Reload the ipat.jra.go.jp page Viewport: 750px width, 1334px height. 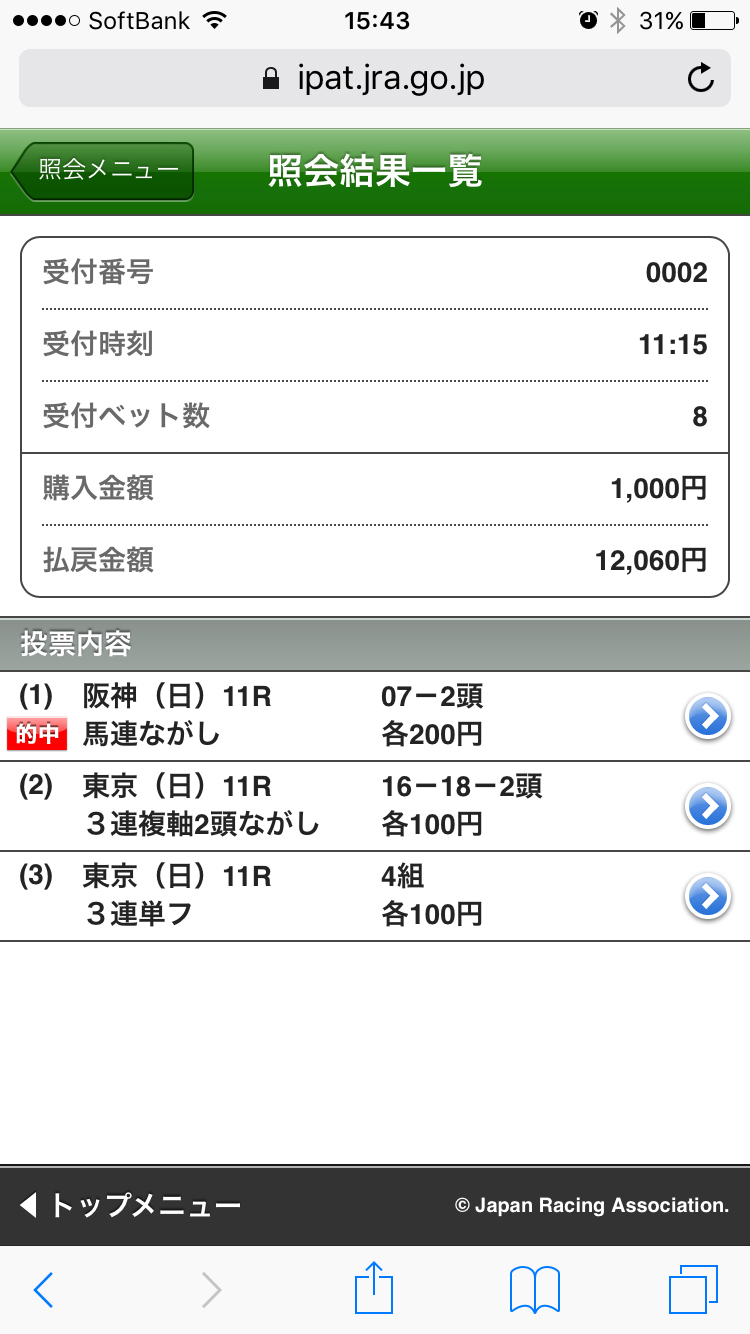(x=701, y=78)
